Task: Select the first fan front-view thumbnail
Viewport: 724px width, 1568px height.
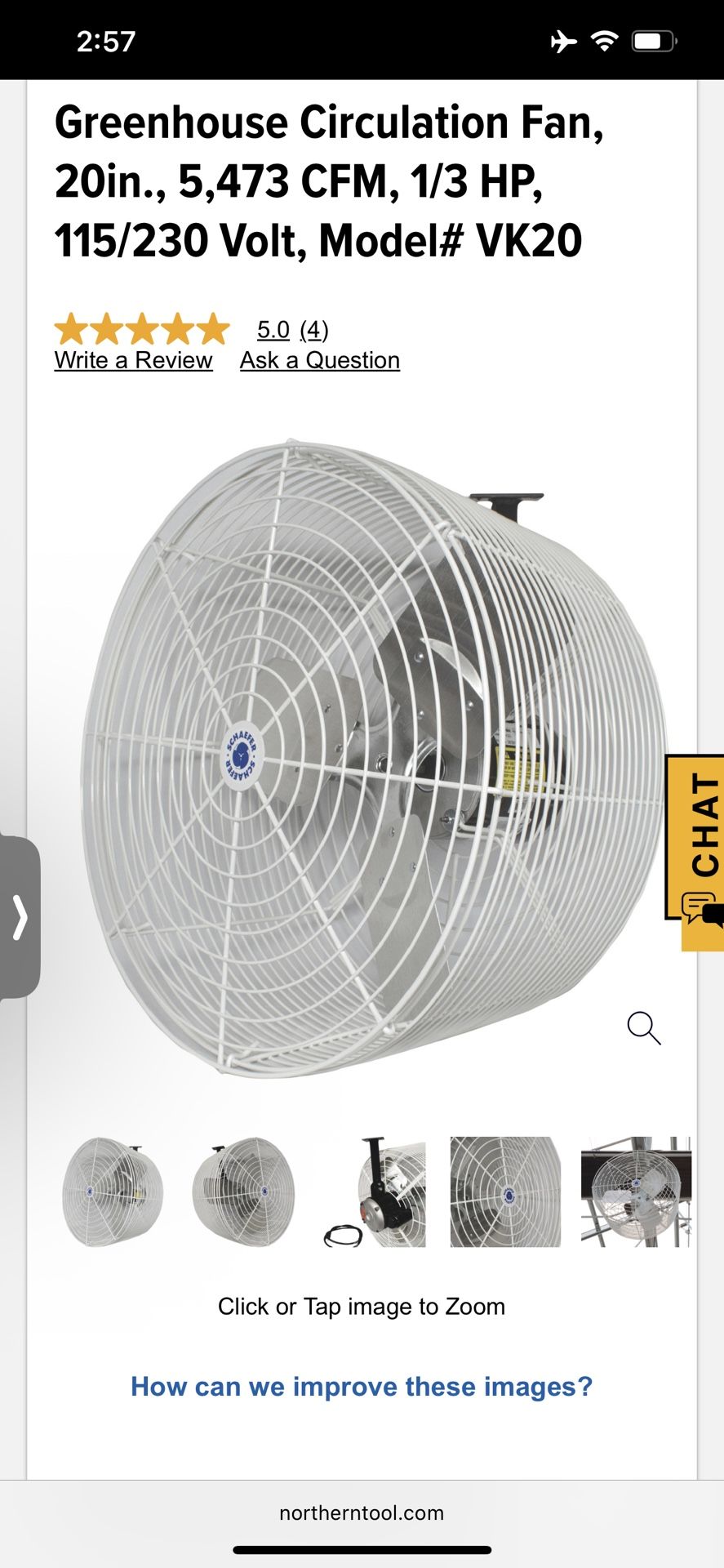Action: point(113,1192)
